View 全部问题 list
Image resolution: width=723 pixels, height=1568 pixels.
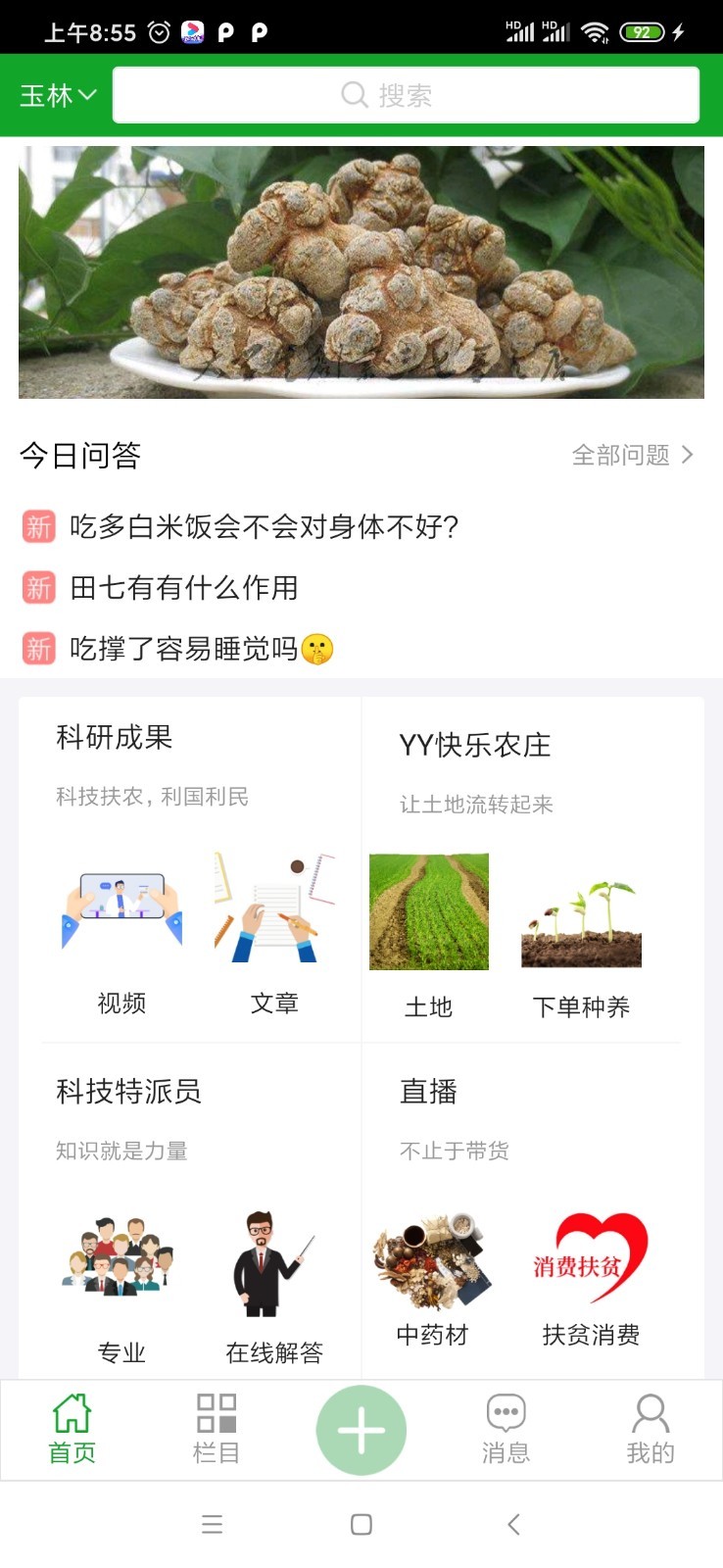pyautogui.click(x=632, y=455)
